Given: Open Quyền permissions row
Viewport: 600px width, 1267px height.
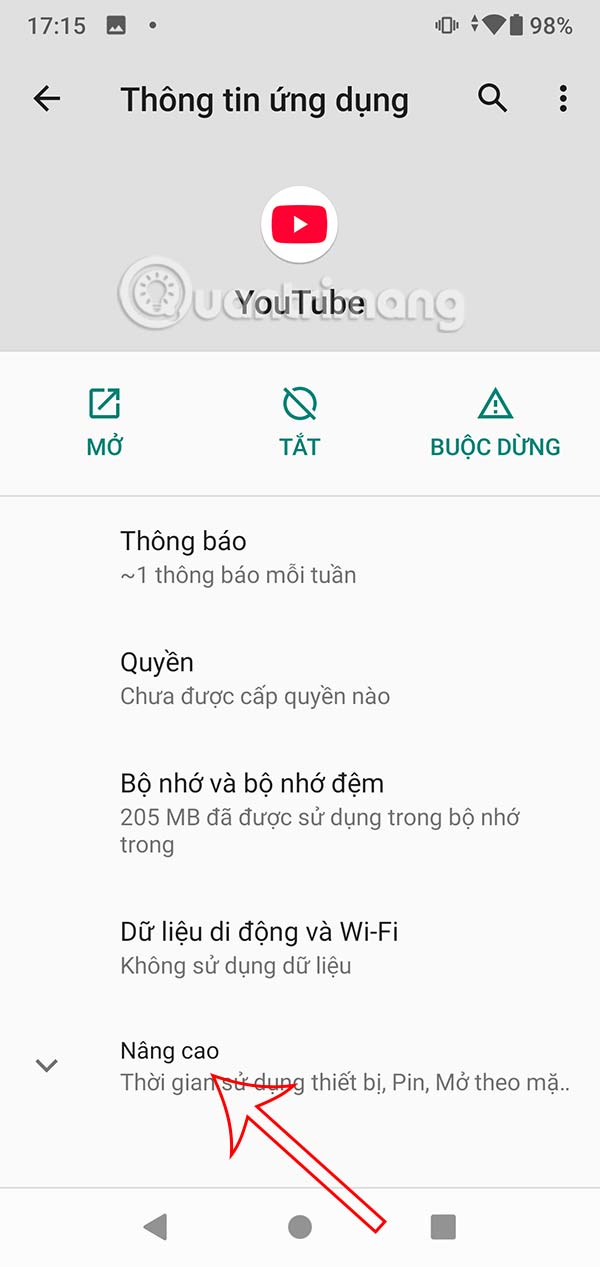Looking at the screenshot, I should (x=300, y=678).
